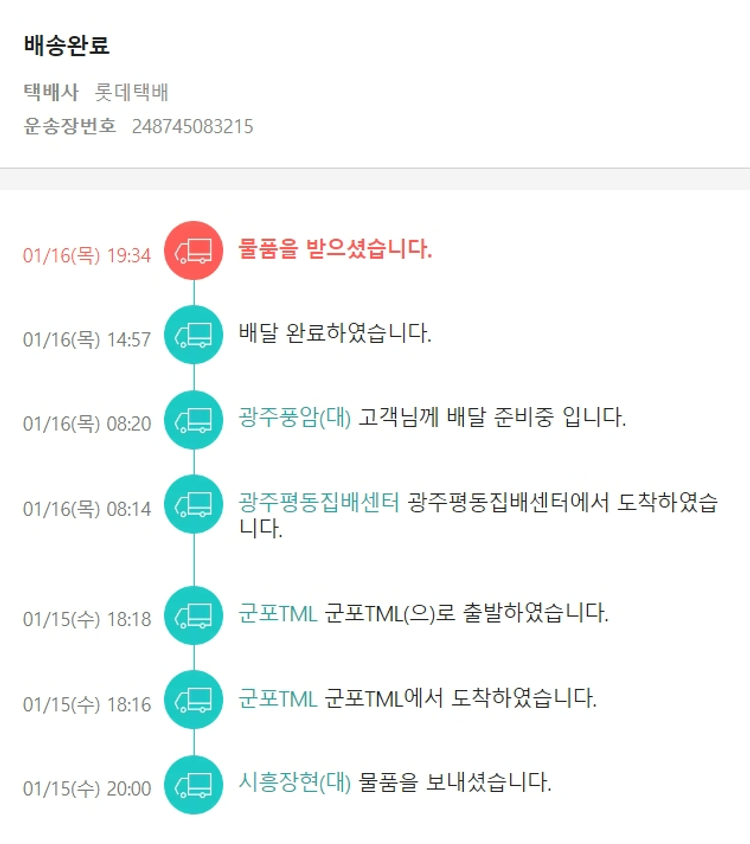
Task: Tap 군포TML link in the 18:18 departure entry
Action: coord(278,613)
